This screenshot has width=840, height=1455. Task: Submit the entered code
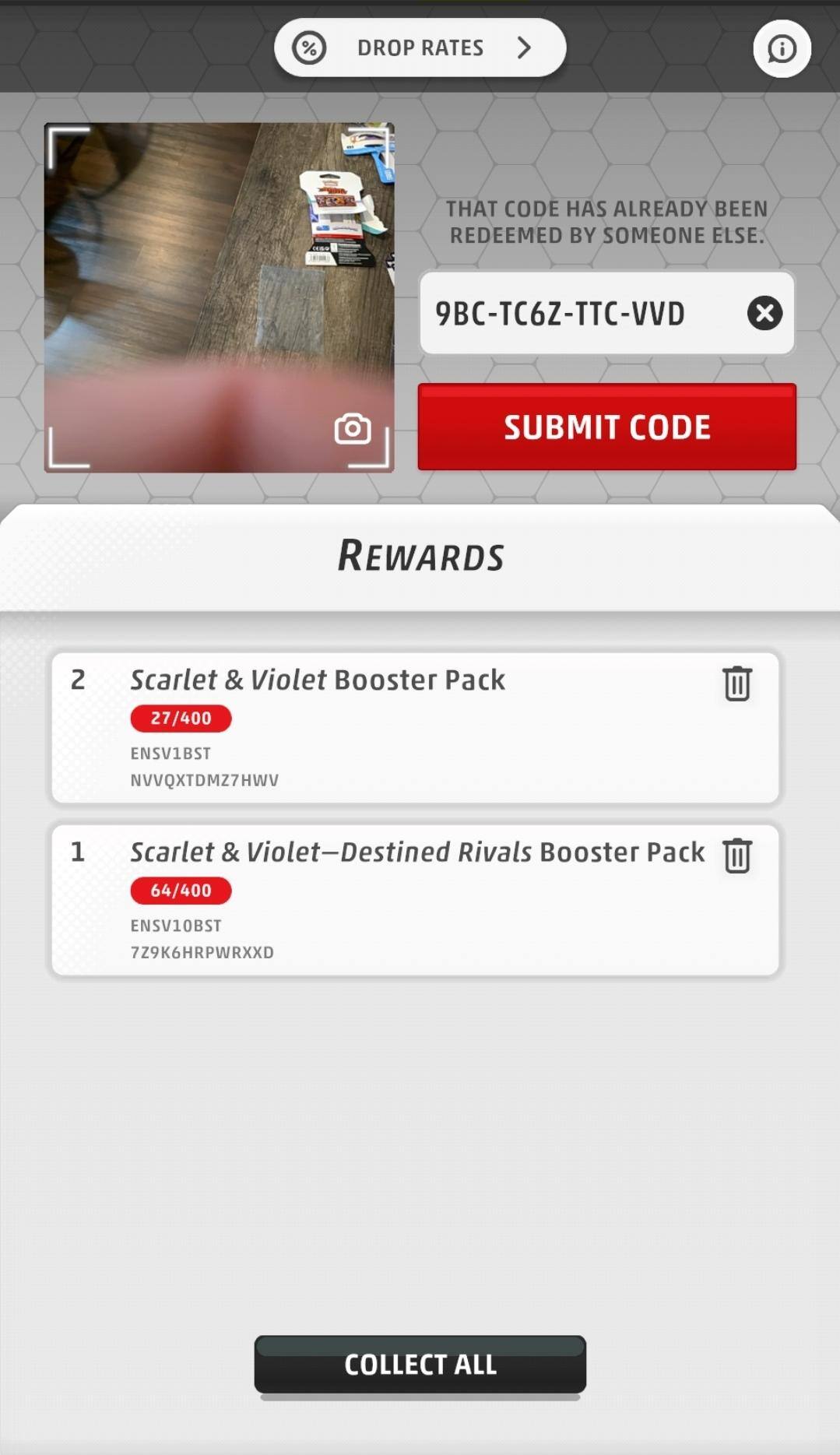click(606, 427)
